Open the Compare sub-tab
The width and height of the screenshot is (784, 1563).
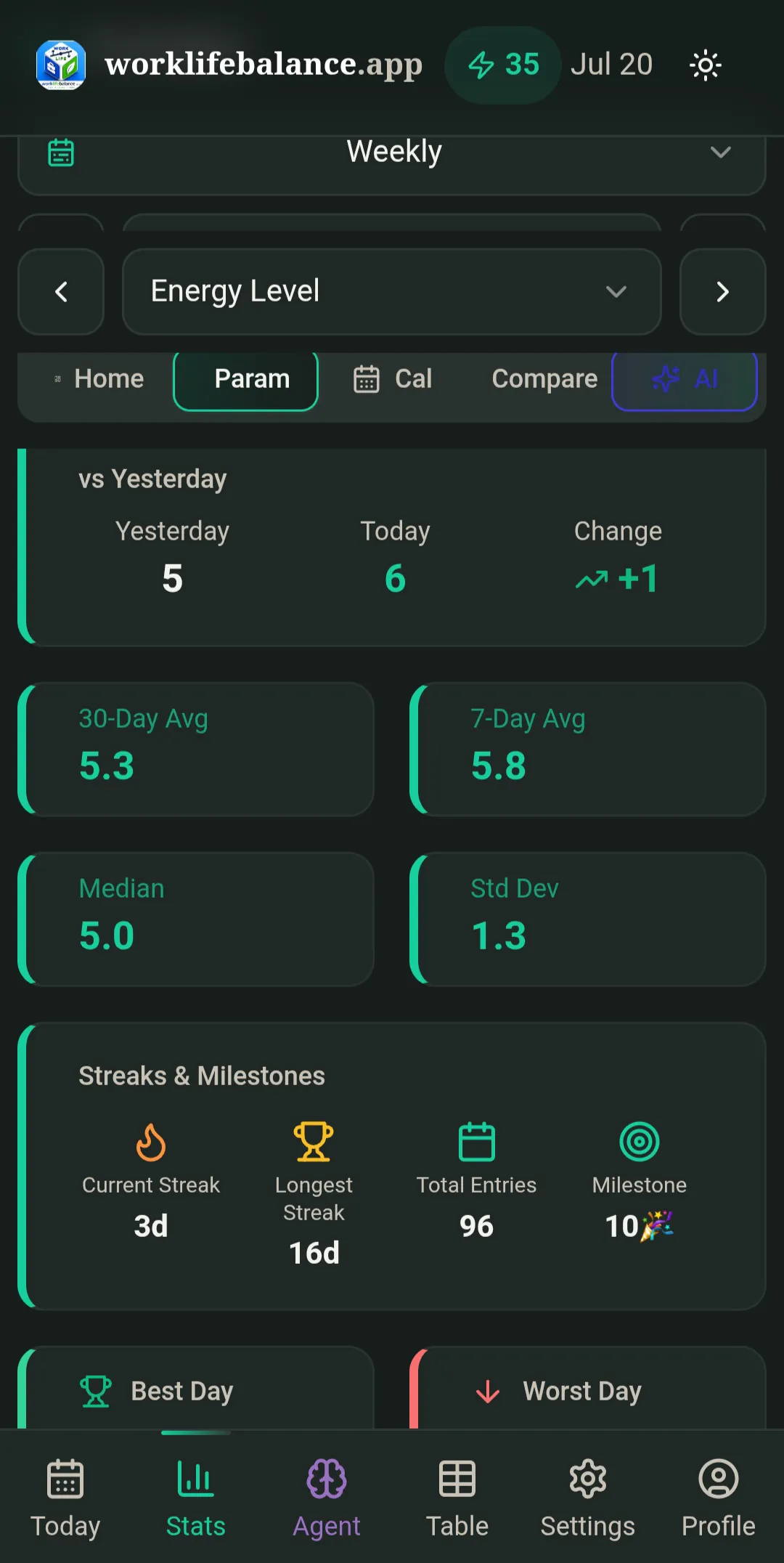[x=544, y=379]
